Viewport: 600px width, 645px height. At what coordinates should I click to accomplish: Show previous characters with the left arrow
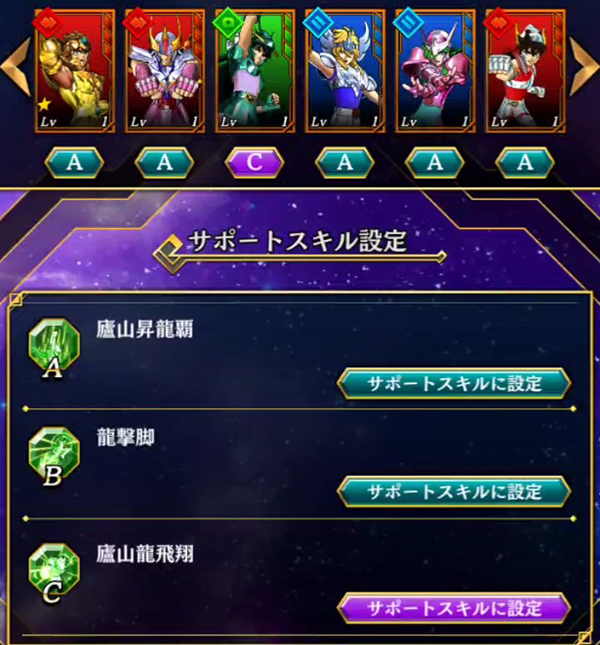tap(14, 66)
